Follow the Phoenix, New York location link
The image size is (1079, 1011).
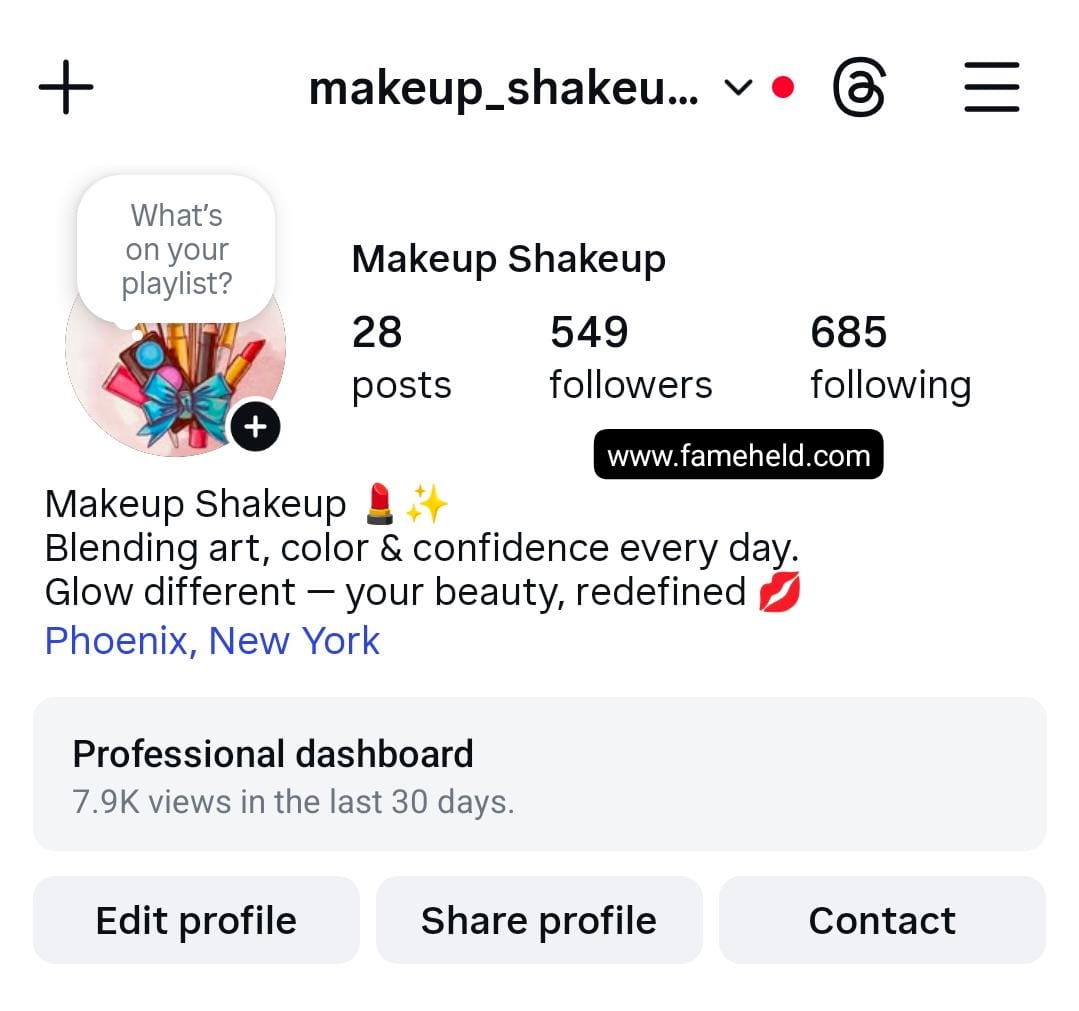(x=212, y=640)
